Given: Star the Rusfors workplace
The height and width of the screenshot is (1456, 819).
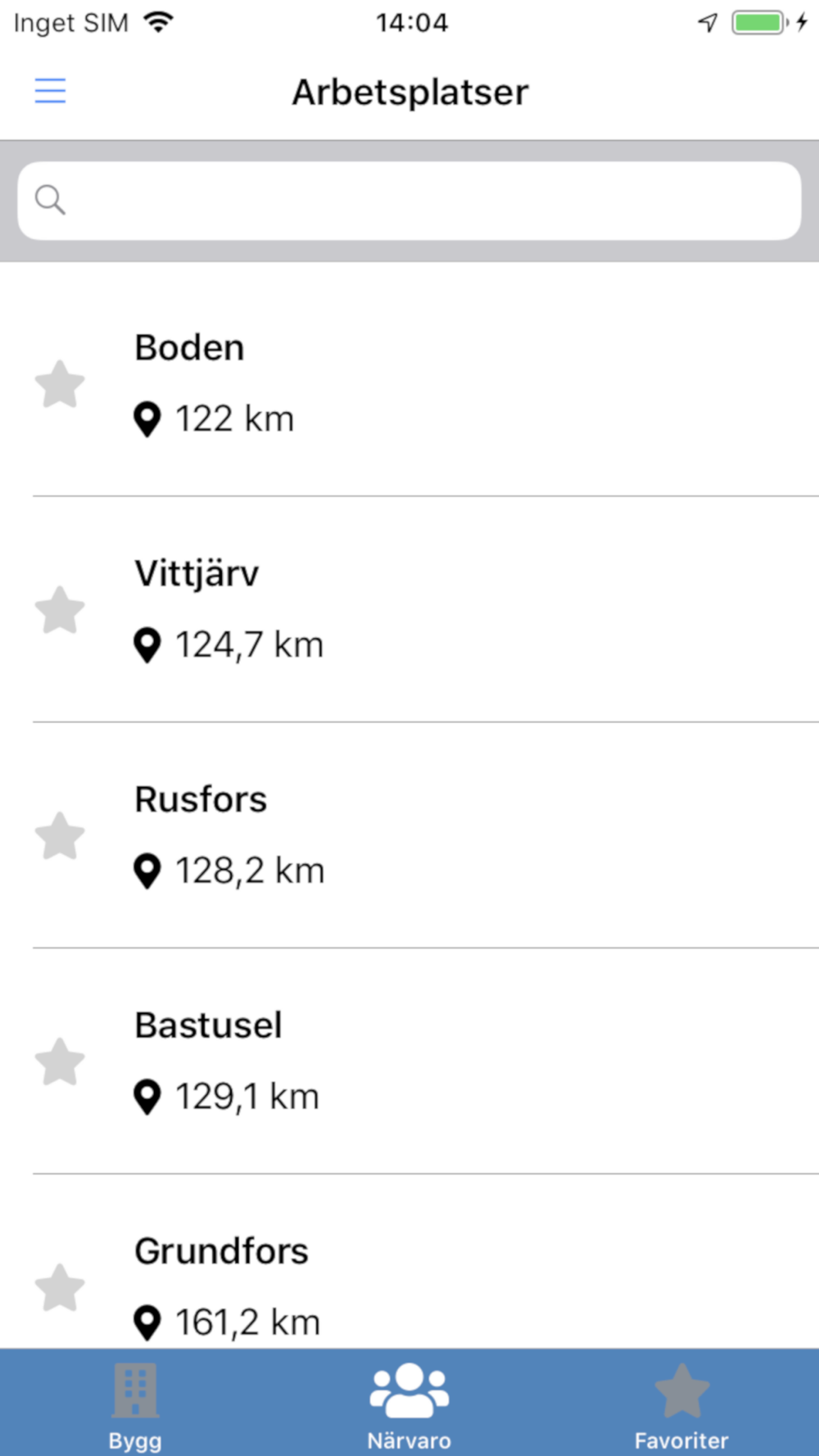Looking at the screenshot, I should (x=60, y=836).
